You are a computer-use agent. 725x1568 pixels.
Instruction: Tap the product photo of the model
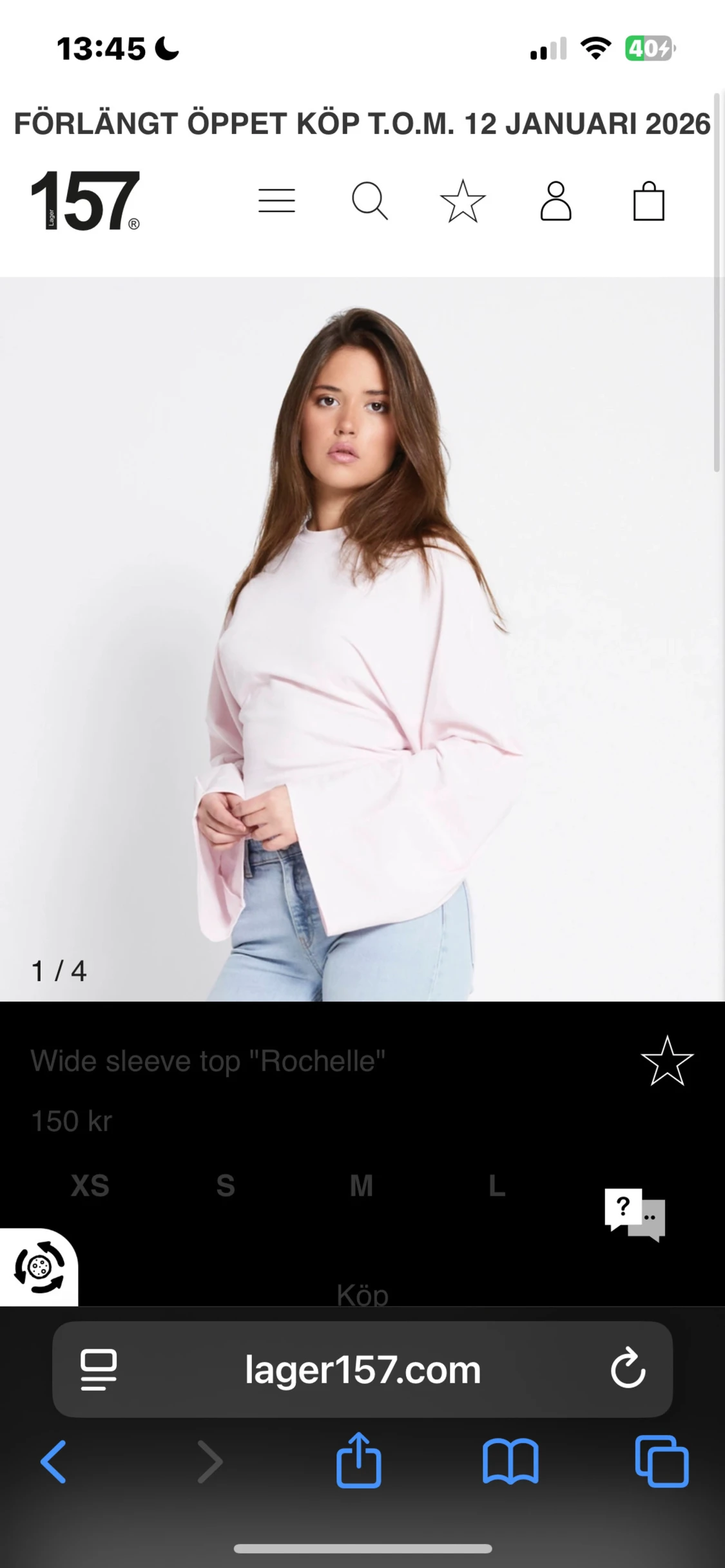click(362, 644)
